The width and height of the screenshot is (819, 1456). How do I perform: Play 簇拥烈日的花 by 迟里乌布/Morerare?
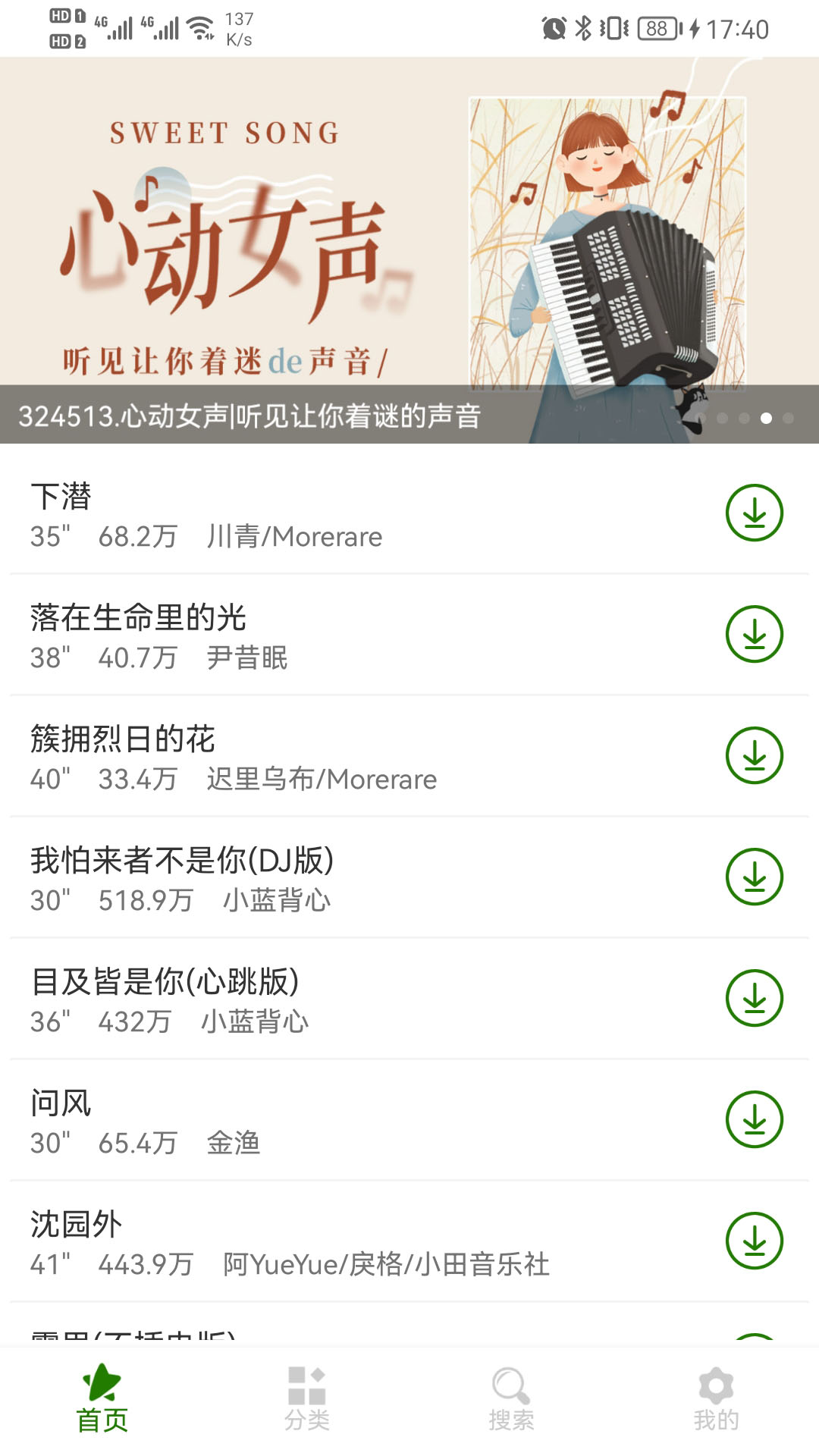tap(303, 757)
